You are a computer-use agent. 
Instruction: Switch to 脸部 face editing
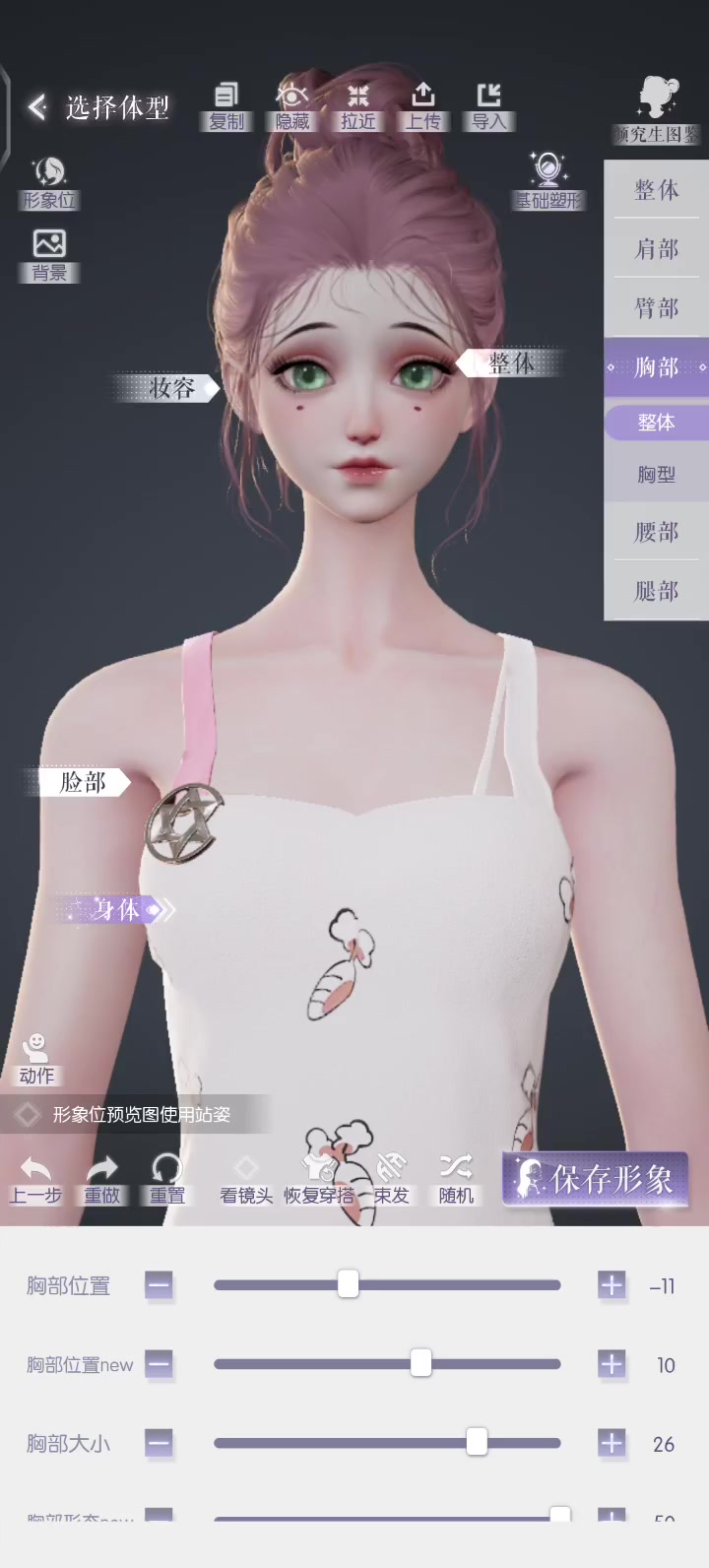[x=84, y=782]
